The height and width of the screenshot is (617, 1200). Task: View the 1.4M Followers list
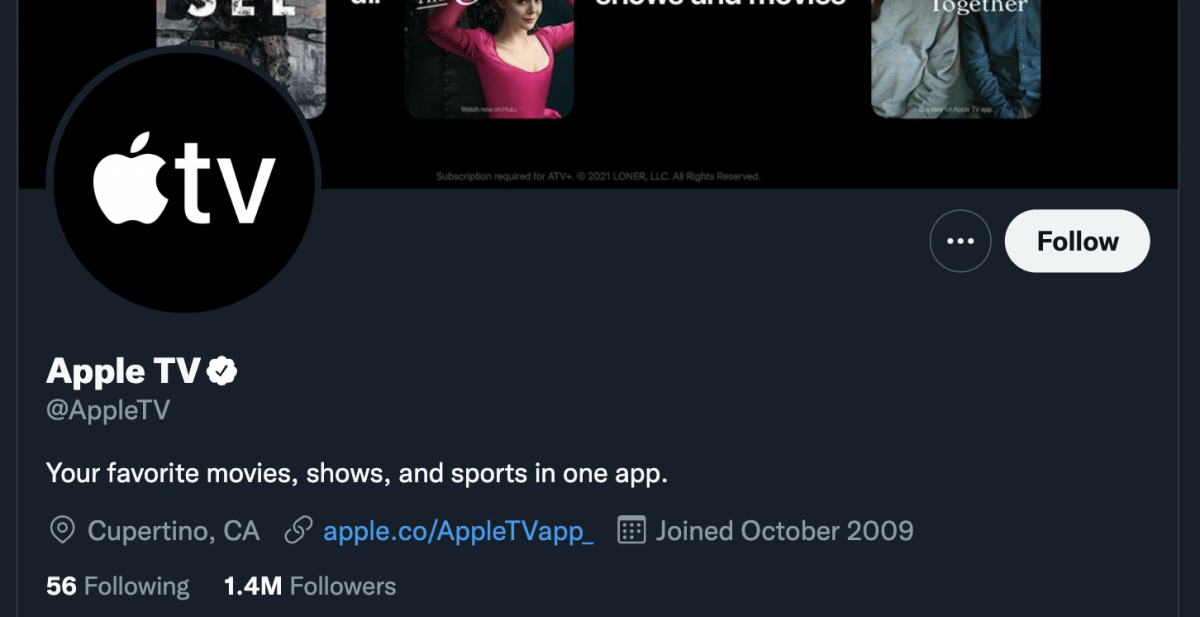(x=310, y=586)
